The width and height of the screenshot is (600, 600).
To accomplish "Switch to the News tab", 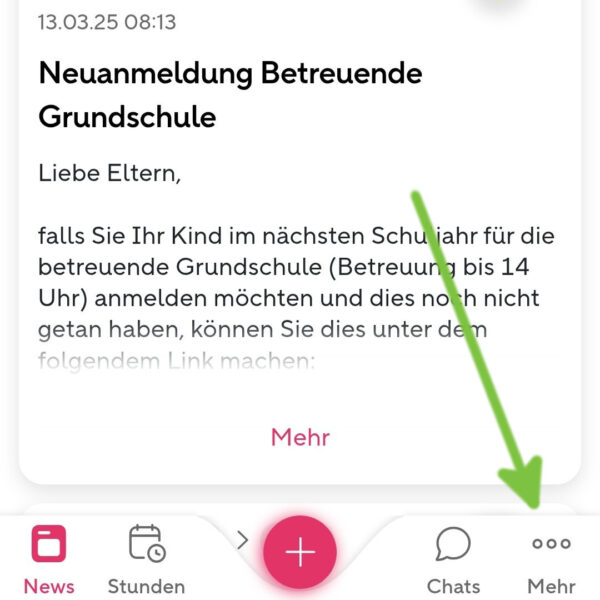I will (49, 558).
